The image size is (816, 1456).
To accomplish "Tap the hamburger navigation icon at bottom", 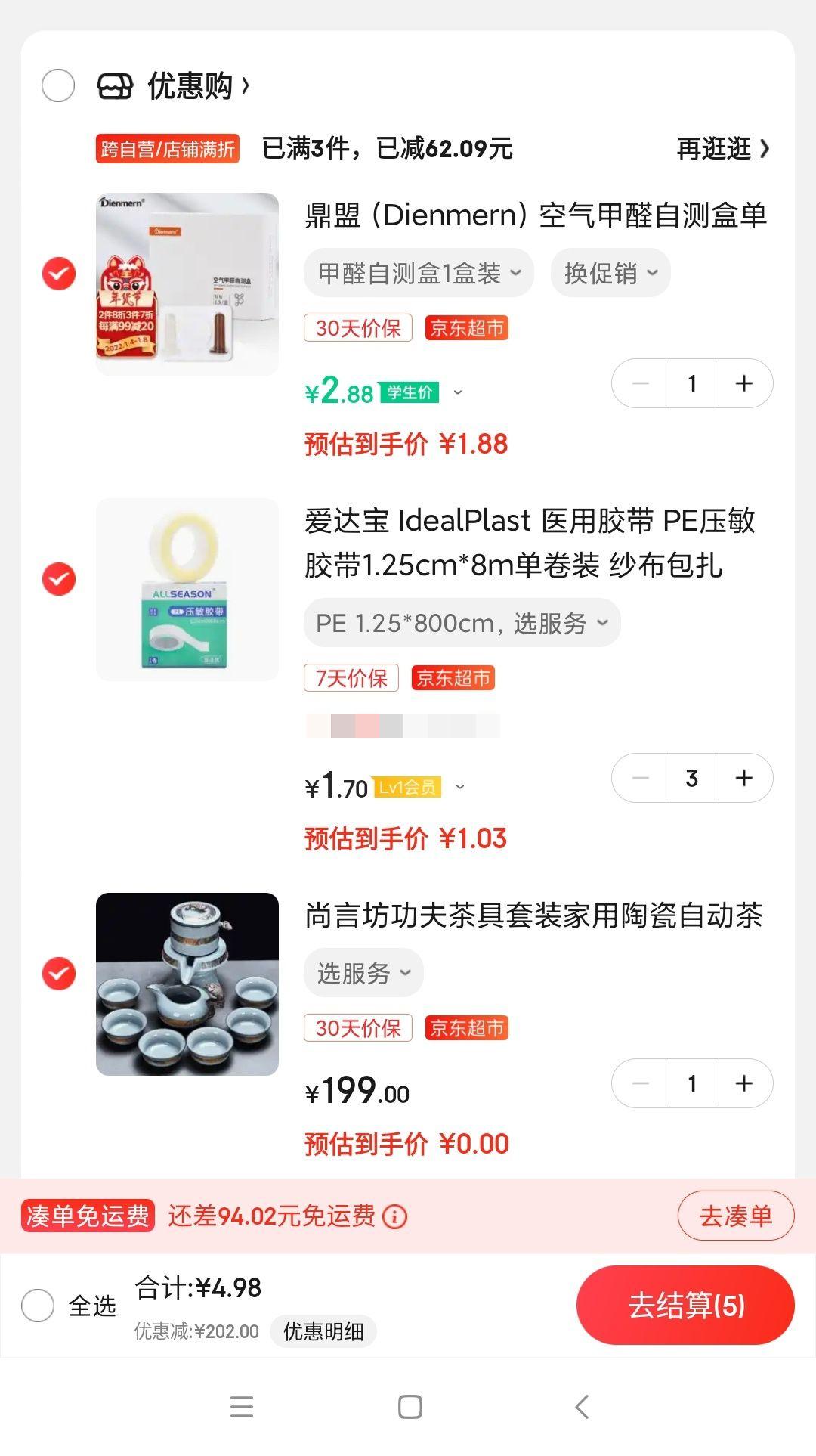I will click(x=242, y=1404).
